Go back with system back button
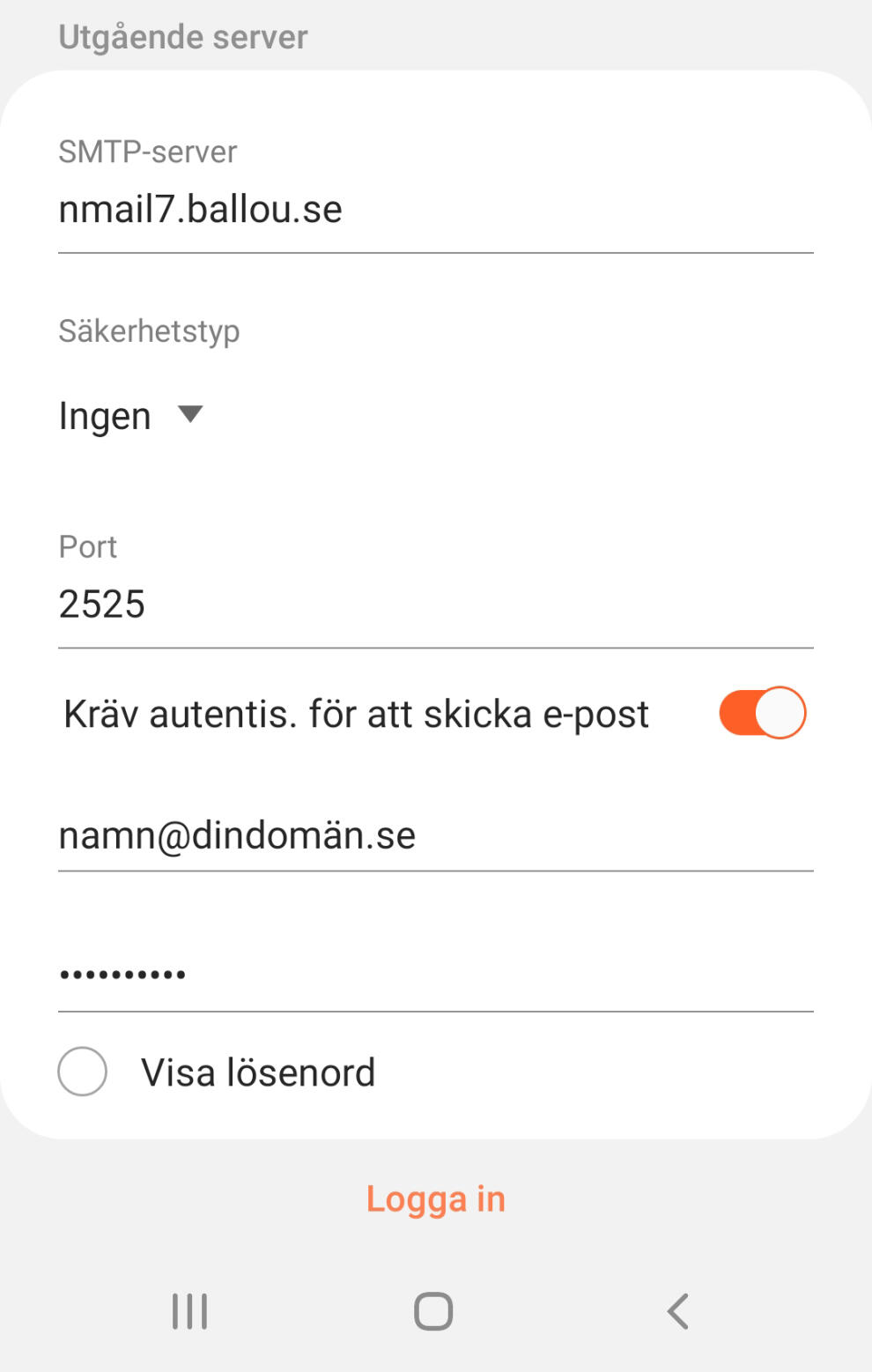Image resolution: width=872 pixels, height=1372 pixels. tap(677, 1311)
